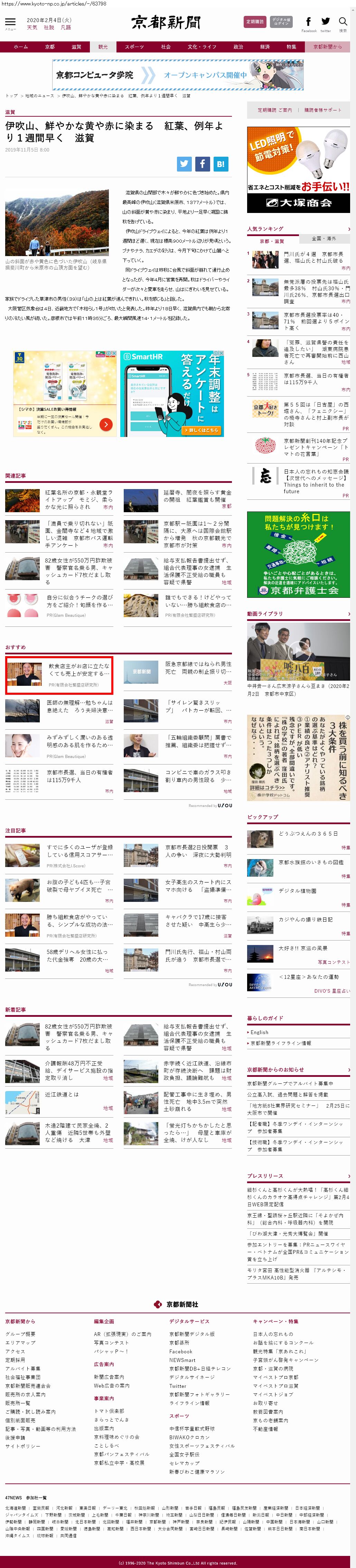The image size is (356, 1568).
Task: Switch to the スポーツ navigation tab
Action: (x=134, y=47)
